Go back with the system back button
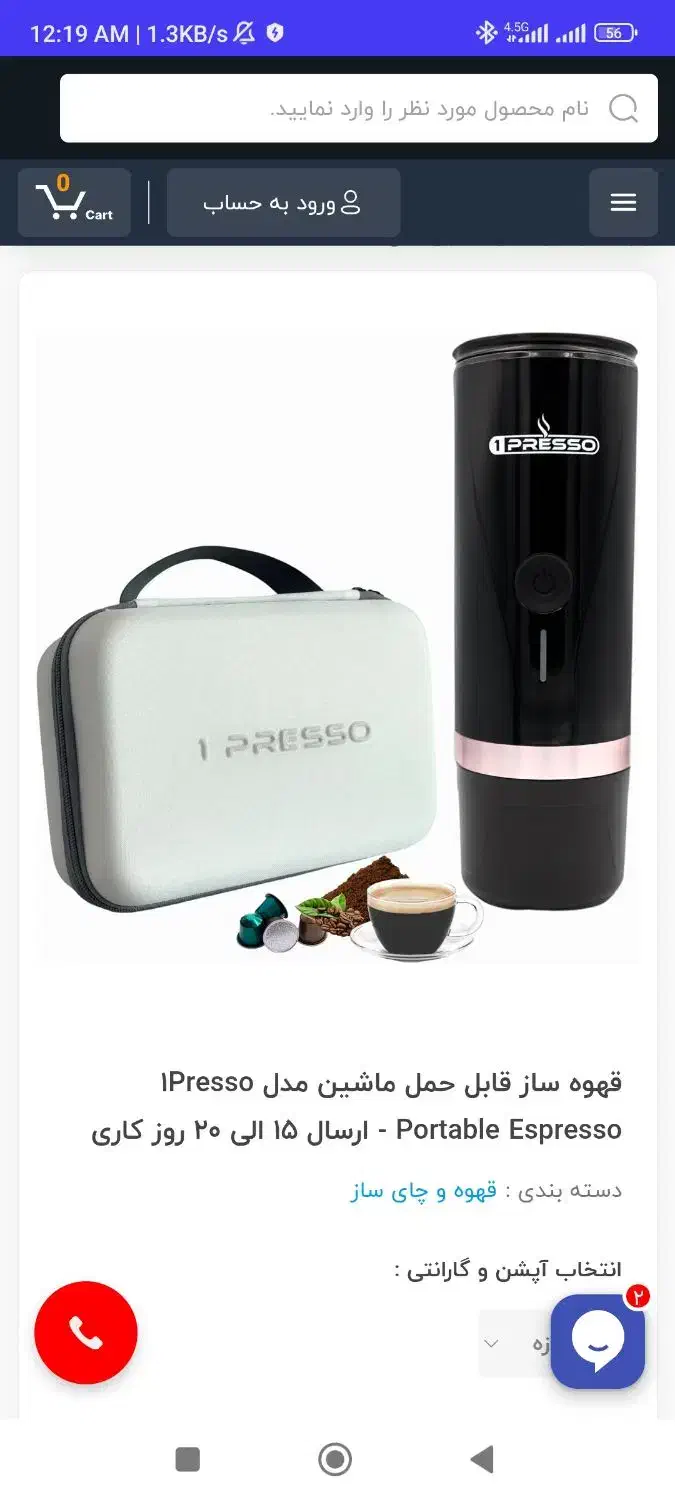The height and width of the screenshot is (1500, 675). pyautogui.click(x=482, y=1460)
